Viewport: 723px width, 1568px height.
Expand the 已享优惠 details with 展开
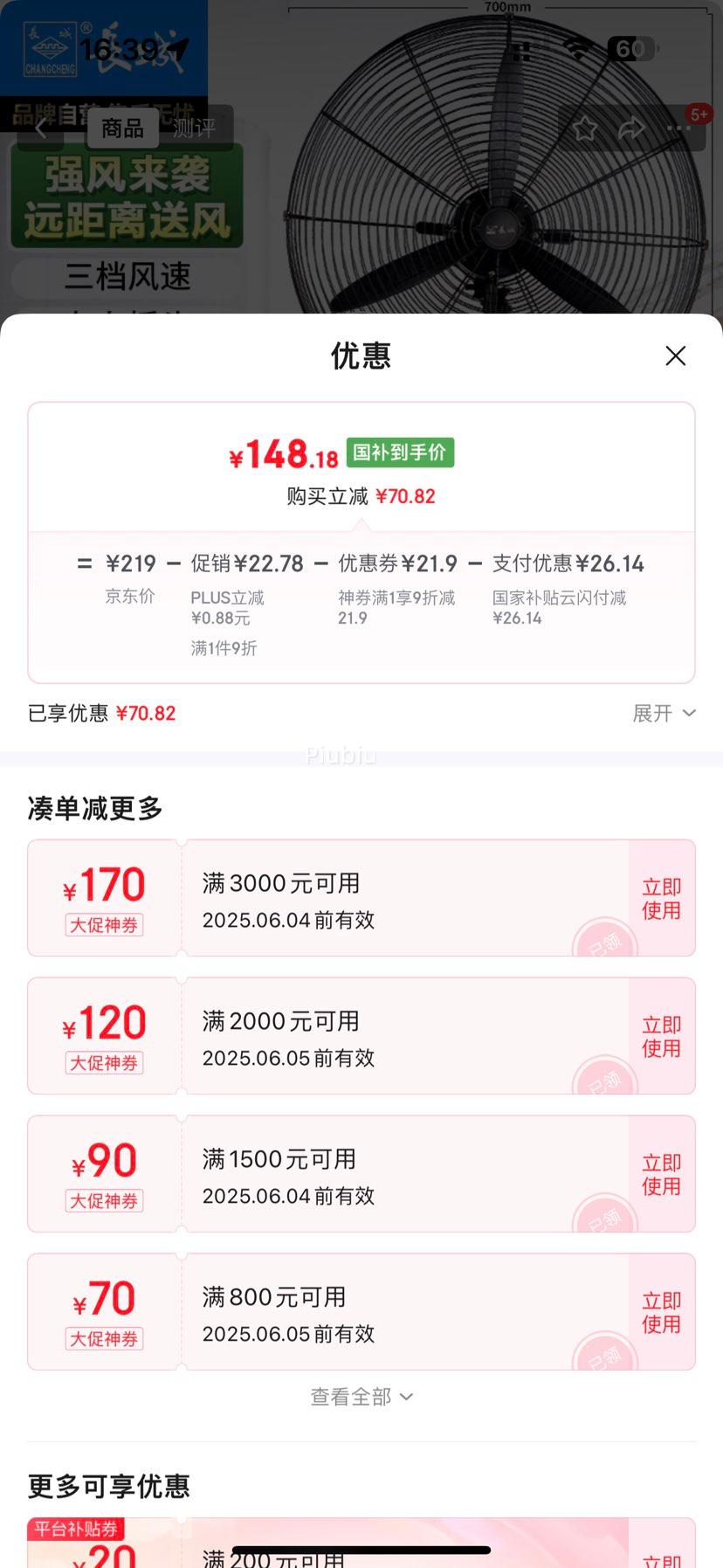(x=664, y=714)
